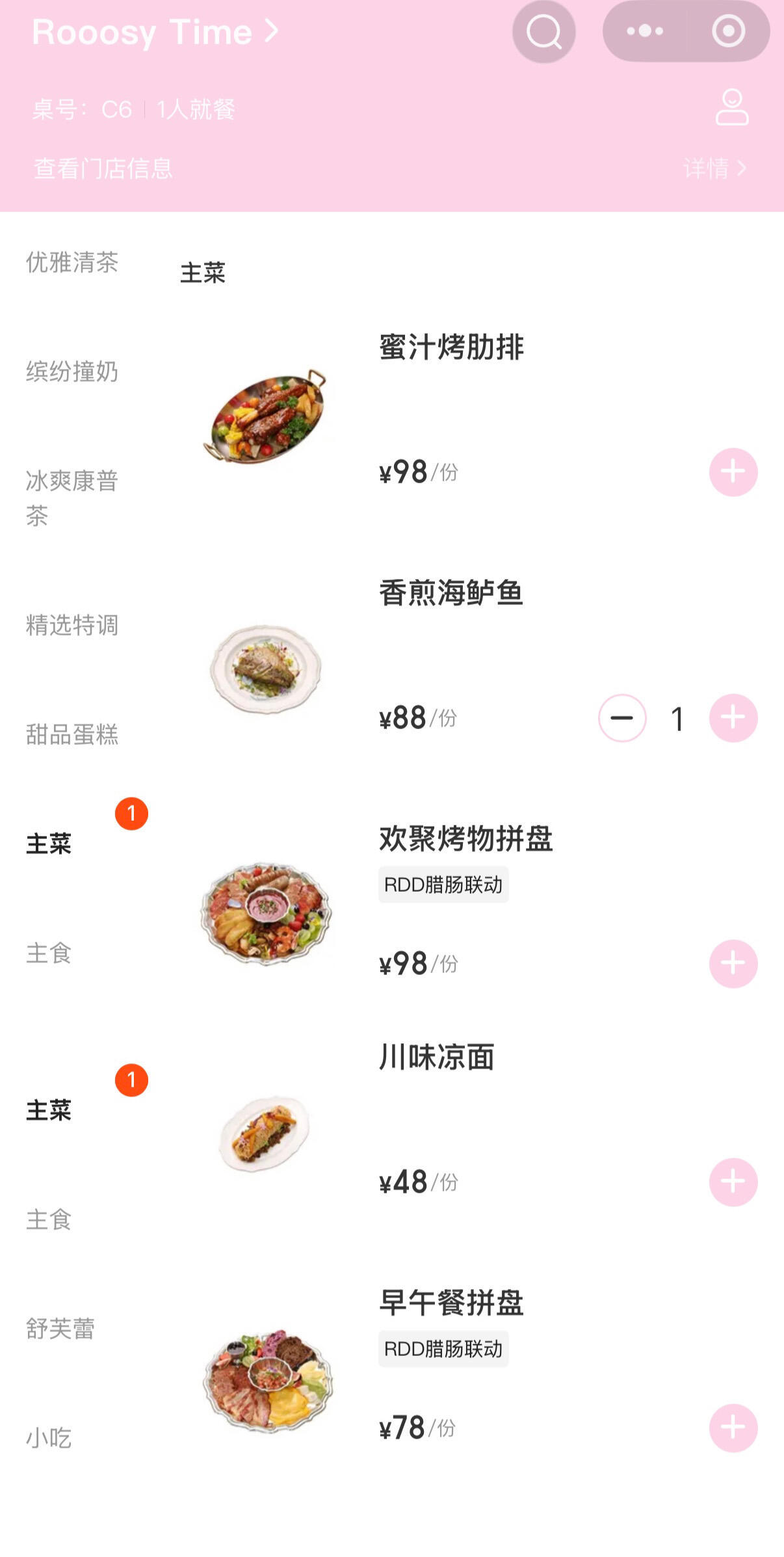Select the 小吃 category
Image resolution: width=784 pixels, height=1557 pixels.
click(49, 1437)
